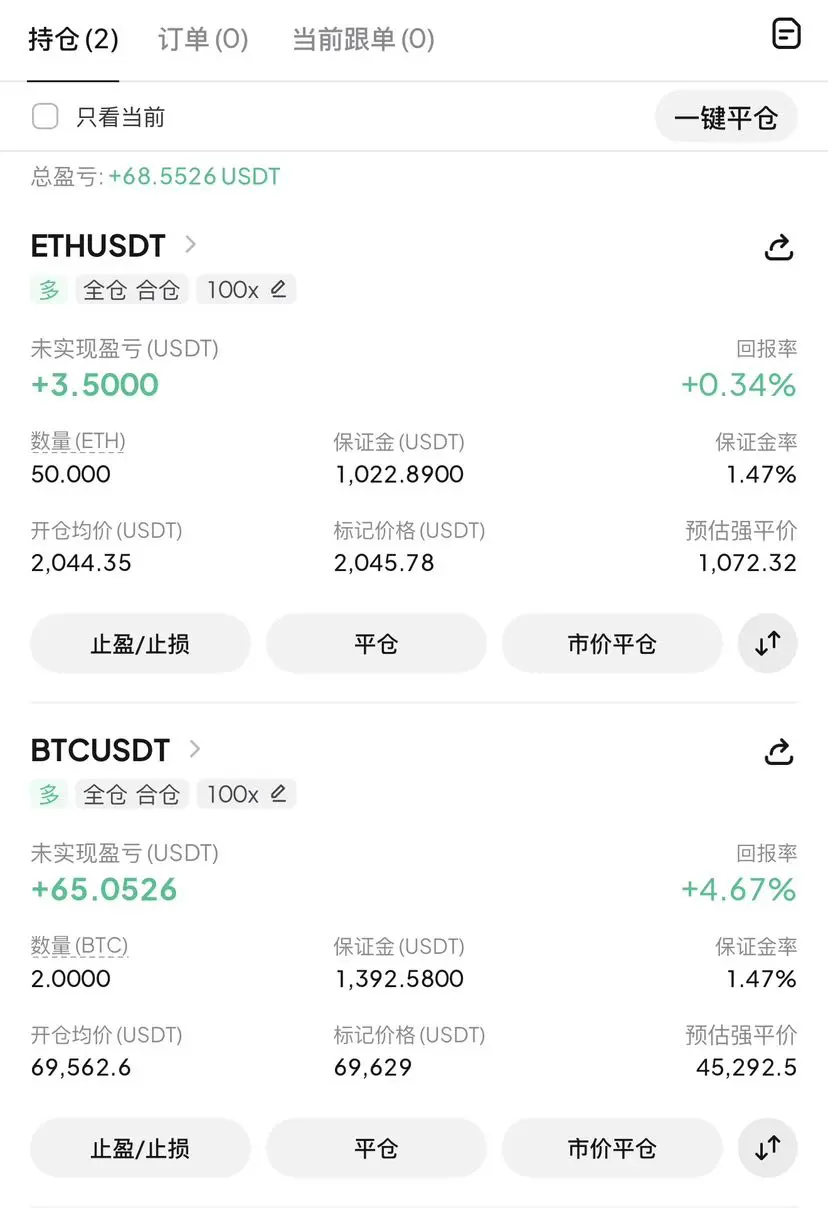This screenshot has width=828, height=1208.
Task: Share the ETHUSDT position
Action: [779, 247]
